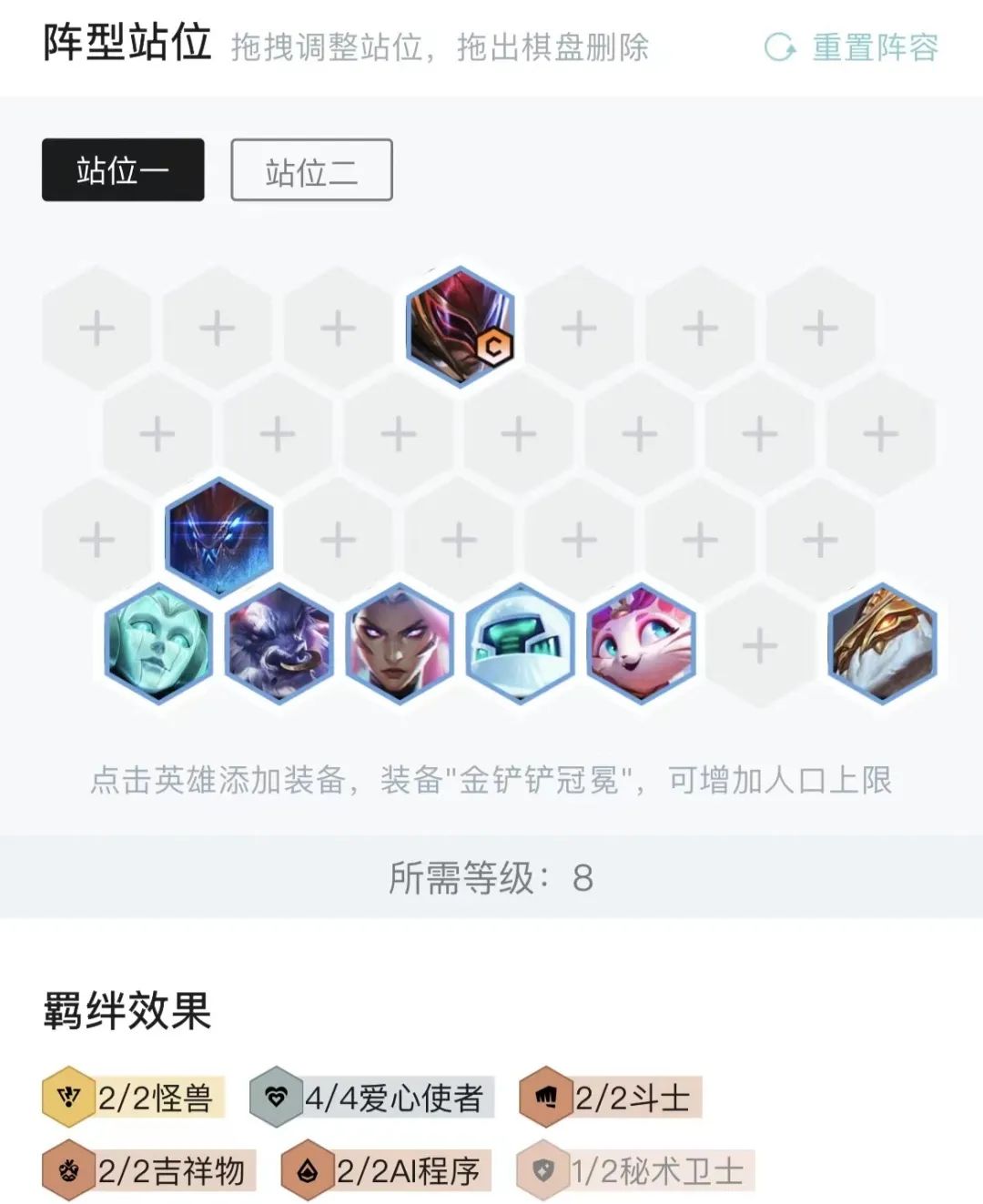Image resolution: width=983 pixels, height=1204 pixels.
Task: Tap 重置阵容 to reset lineup
Action: [852, 47]
